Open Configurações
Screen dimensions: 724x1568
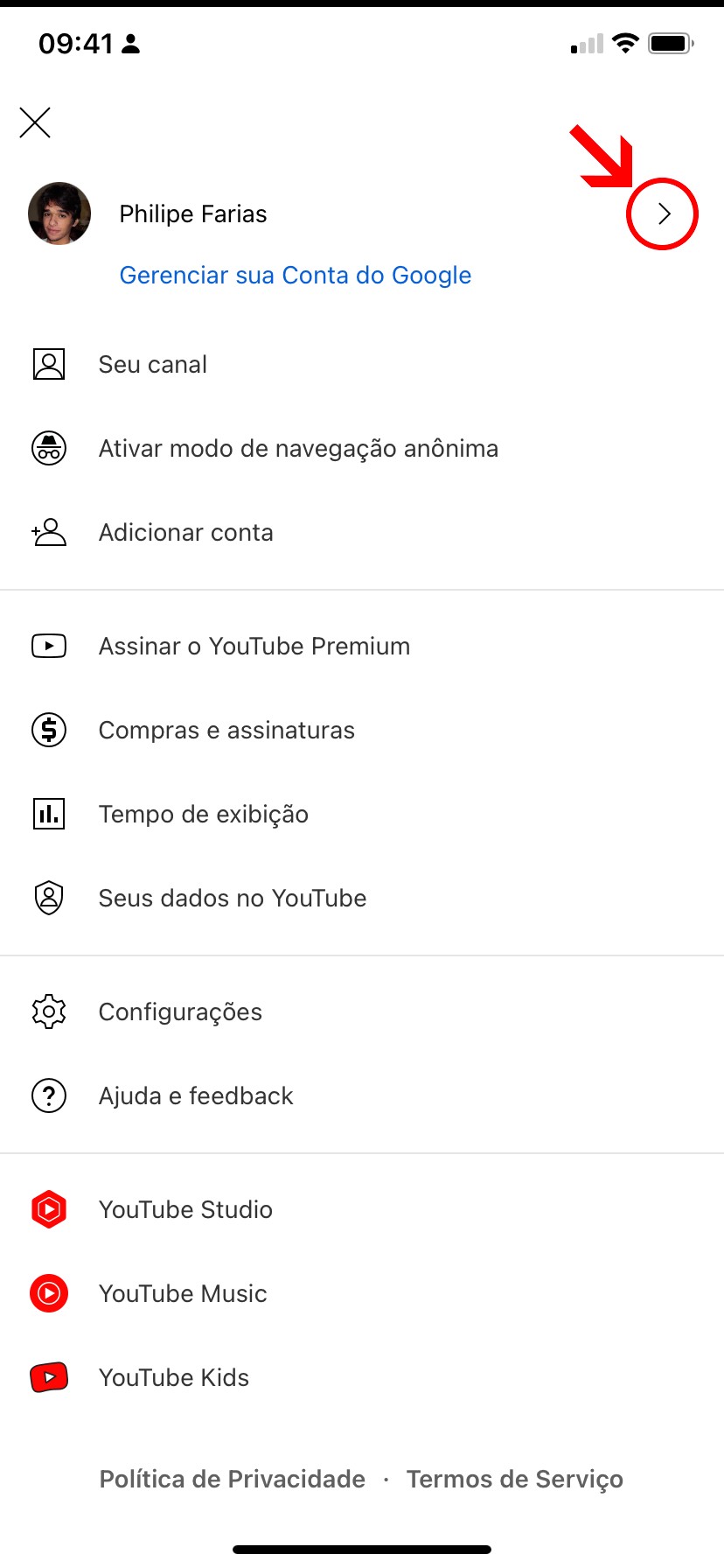pos(362,1012)
